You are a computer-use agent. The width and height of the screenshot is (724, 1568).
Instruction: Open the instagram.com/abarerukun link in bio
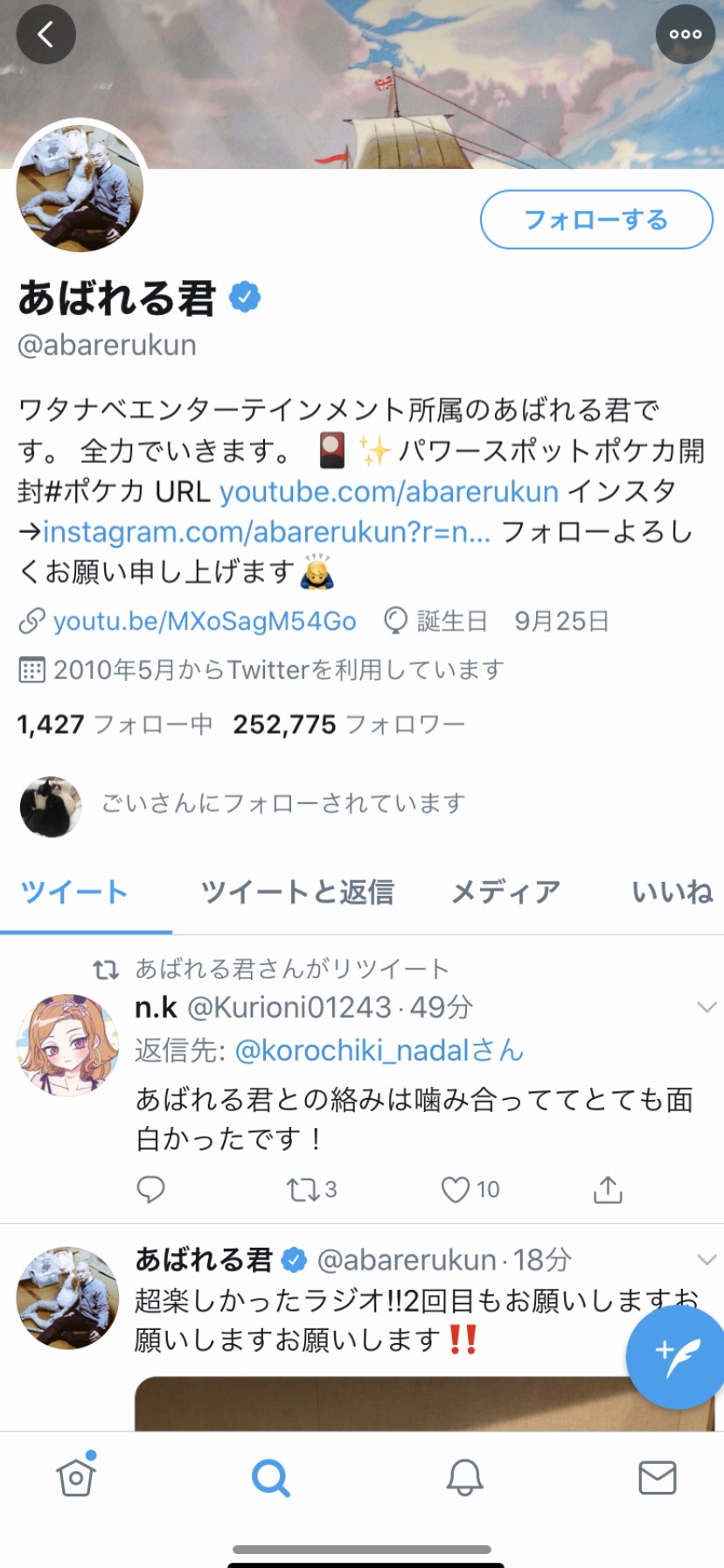coord(267,532)
